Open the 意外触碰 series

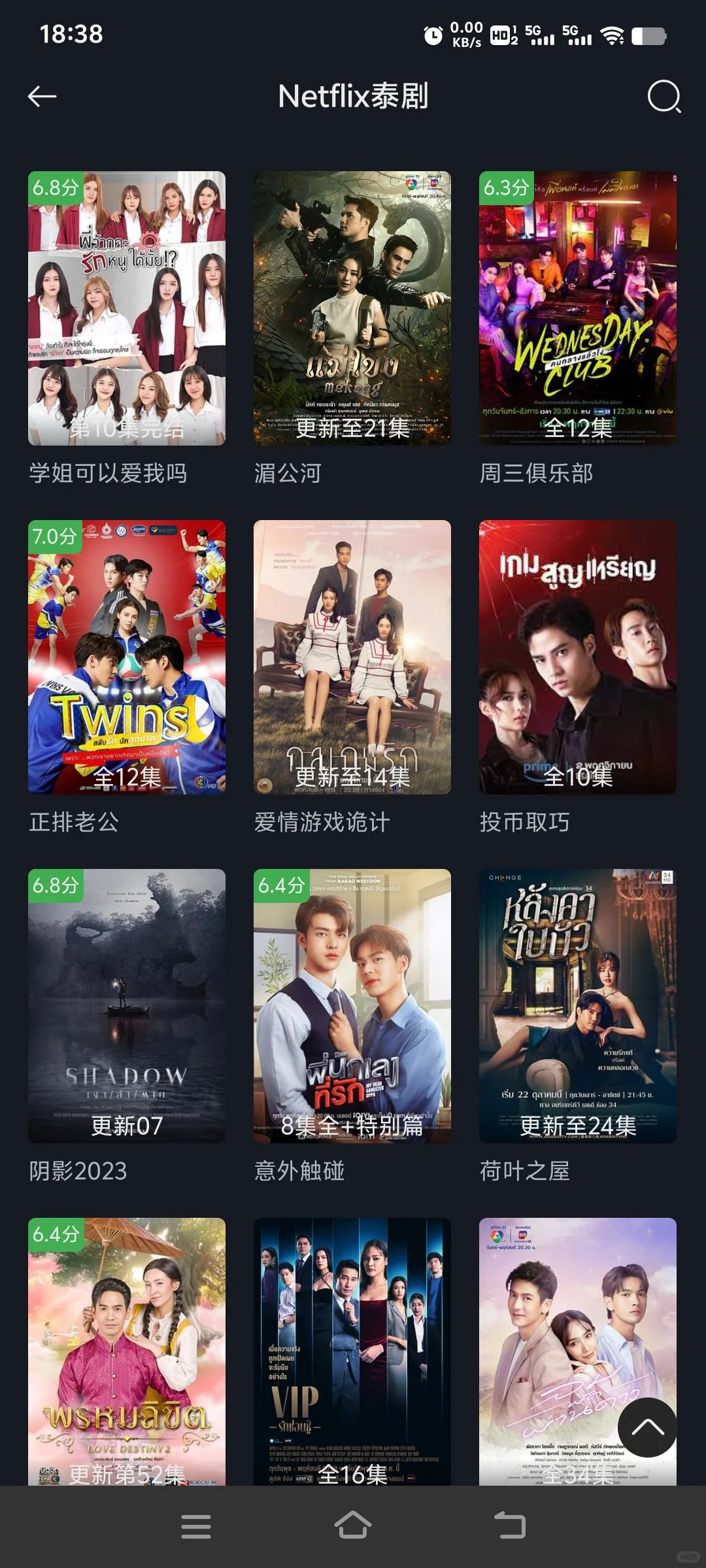(352, 1006)
